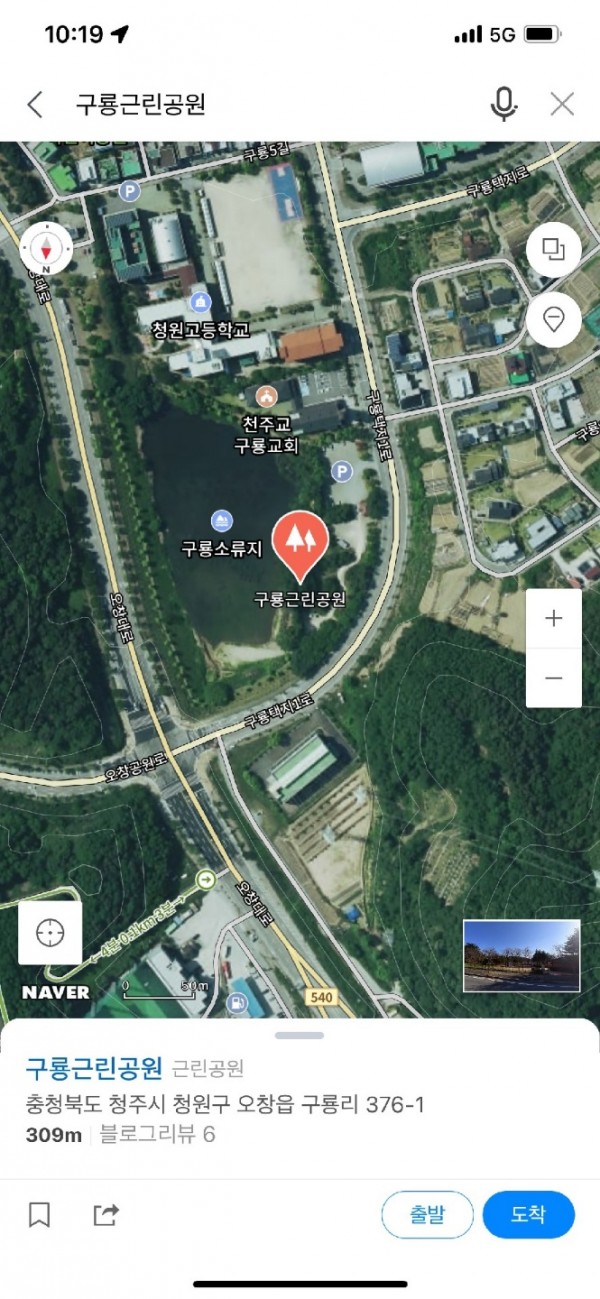Tap the compass to reset orientation
Viewport: 600px width, 1299px height.
[x=46, y=248]
